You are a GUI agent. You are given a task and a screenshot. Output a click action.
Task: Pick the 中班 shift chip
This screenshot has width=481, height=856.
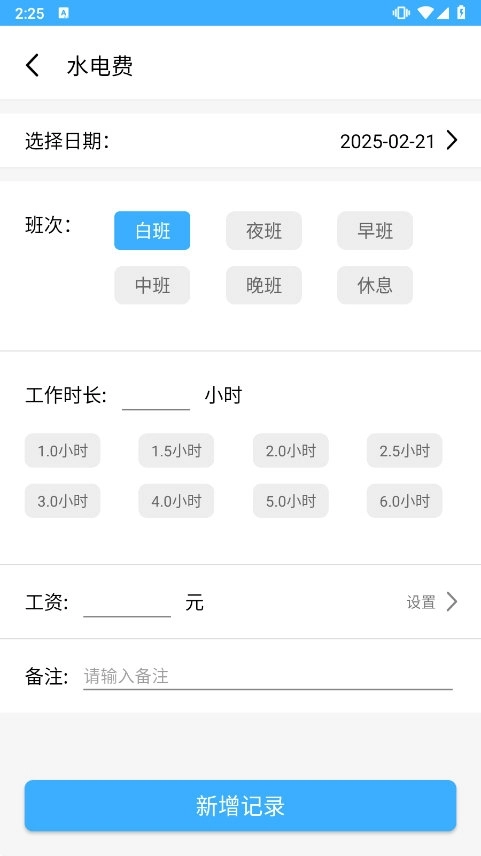152,286
